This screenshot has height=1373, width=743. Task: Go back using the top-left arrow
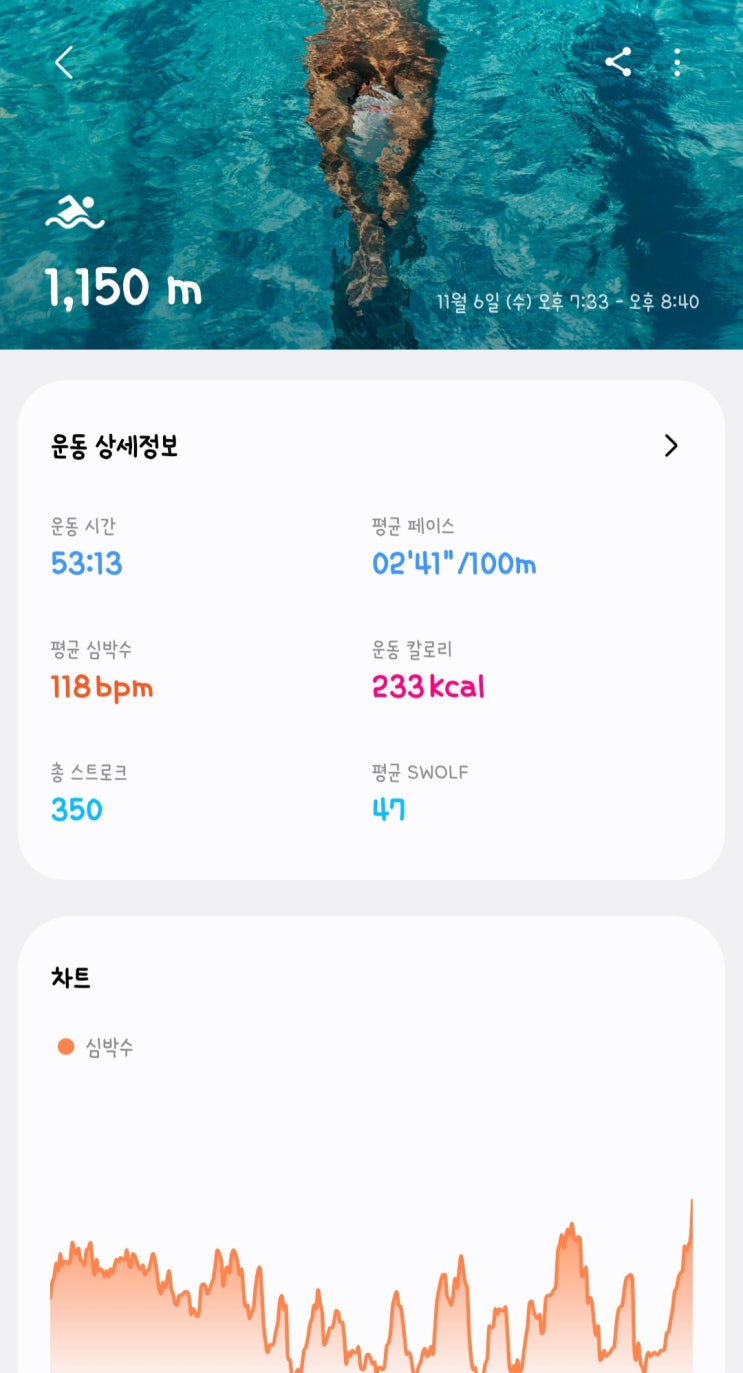click(64, 63)
